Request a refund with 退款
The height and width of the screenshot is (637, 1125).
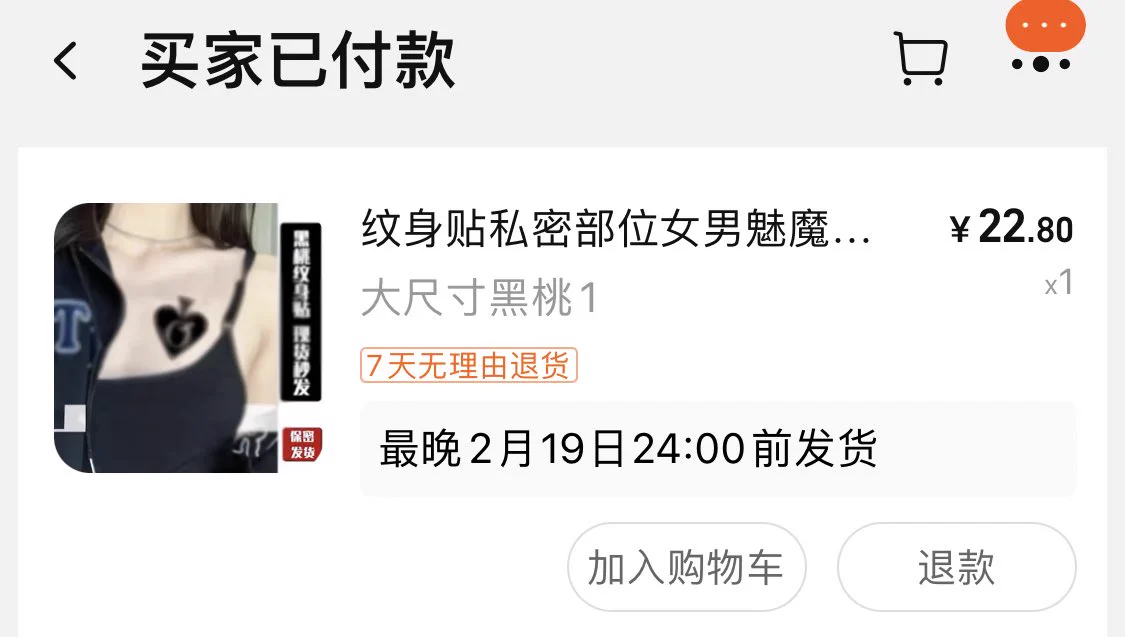[x=956, y=567]
